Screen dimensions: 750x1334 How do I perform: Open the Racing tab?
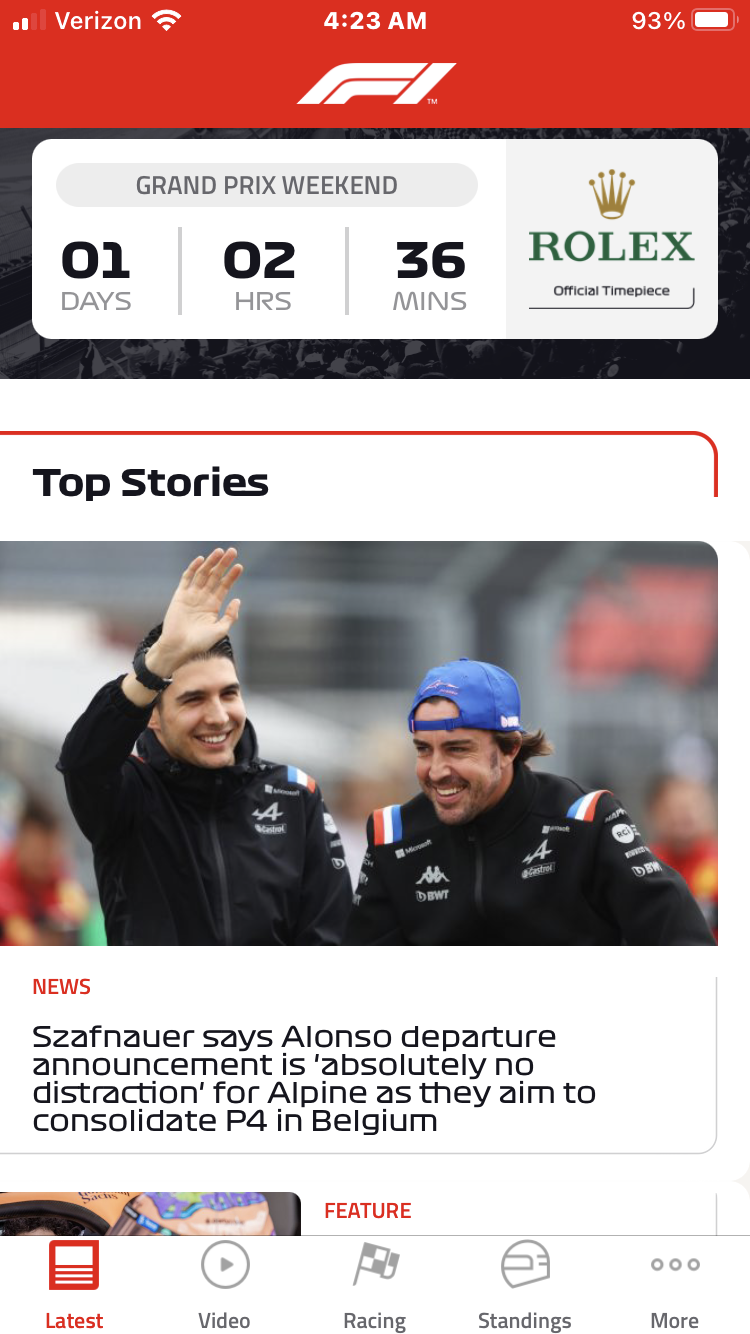coord(375,1285)
